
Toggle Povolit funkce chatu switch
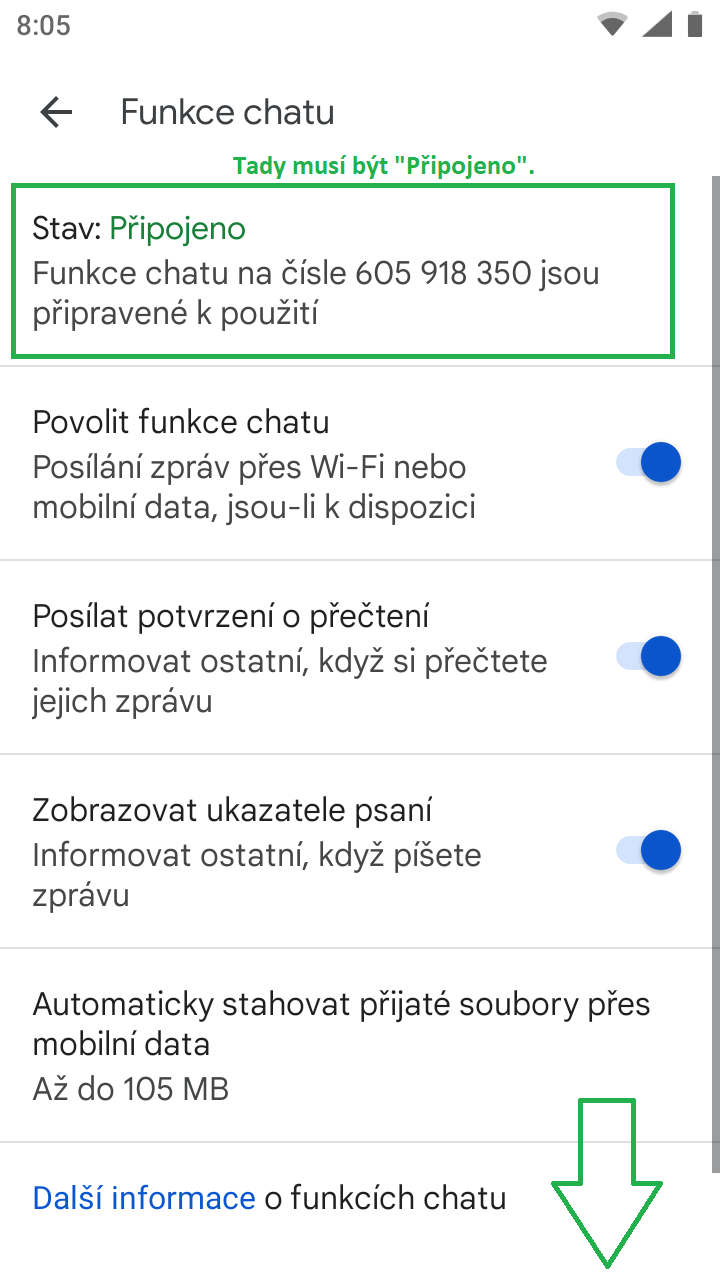(649, 463)
